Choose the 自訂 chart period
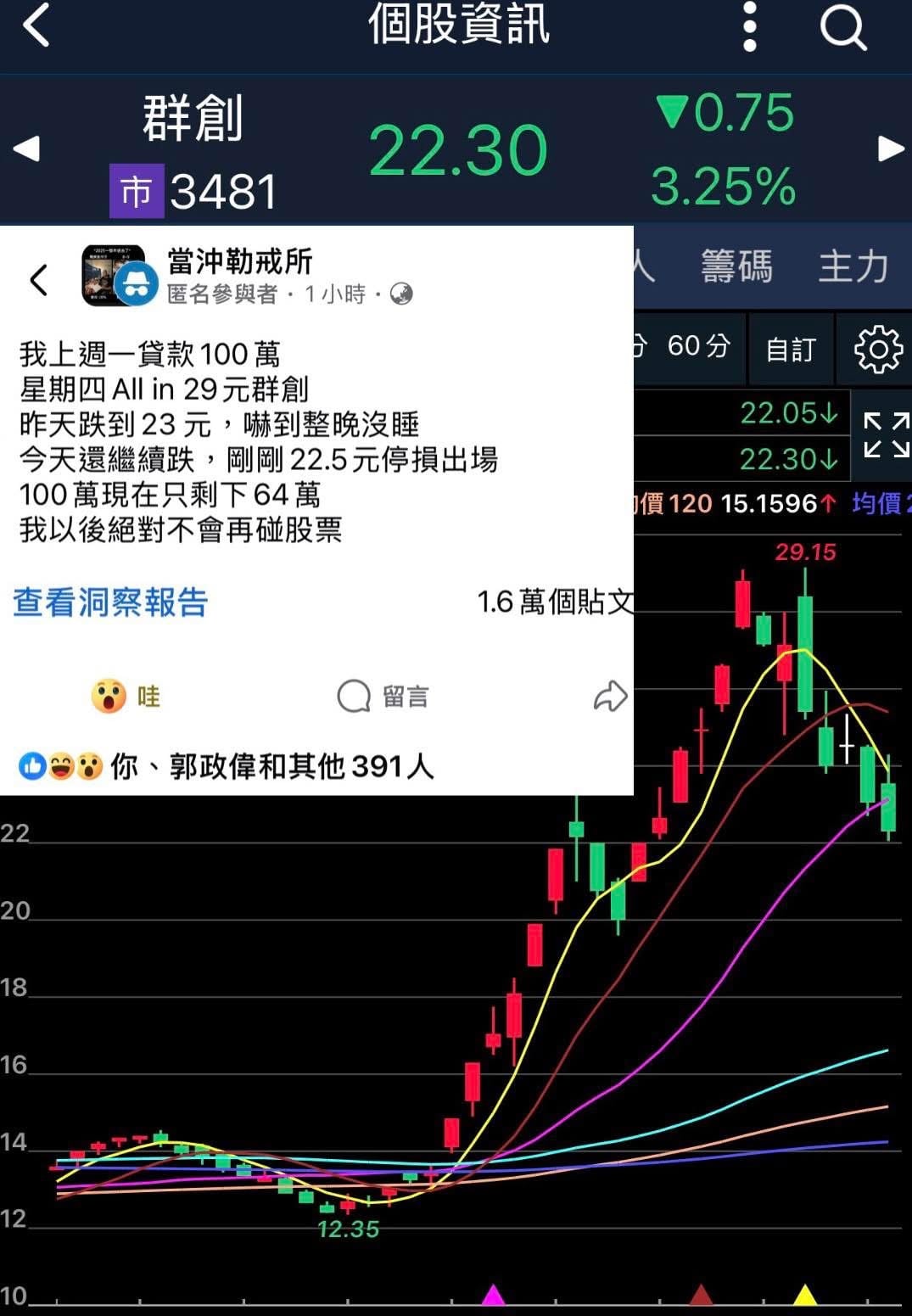The height and width of the screenshot is (1316, 912). (x=790, y=349)
